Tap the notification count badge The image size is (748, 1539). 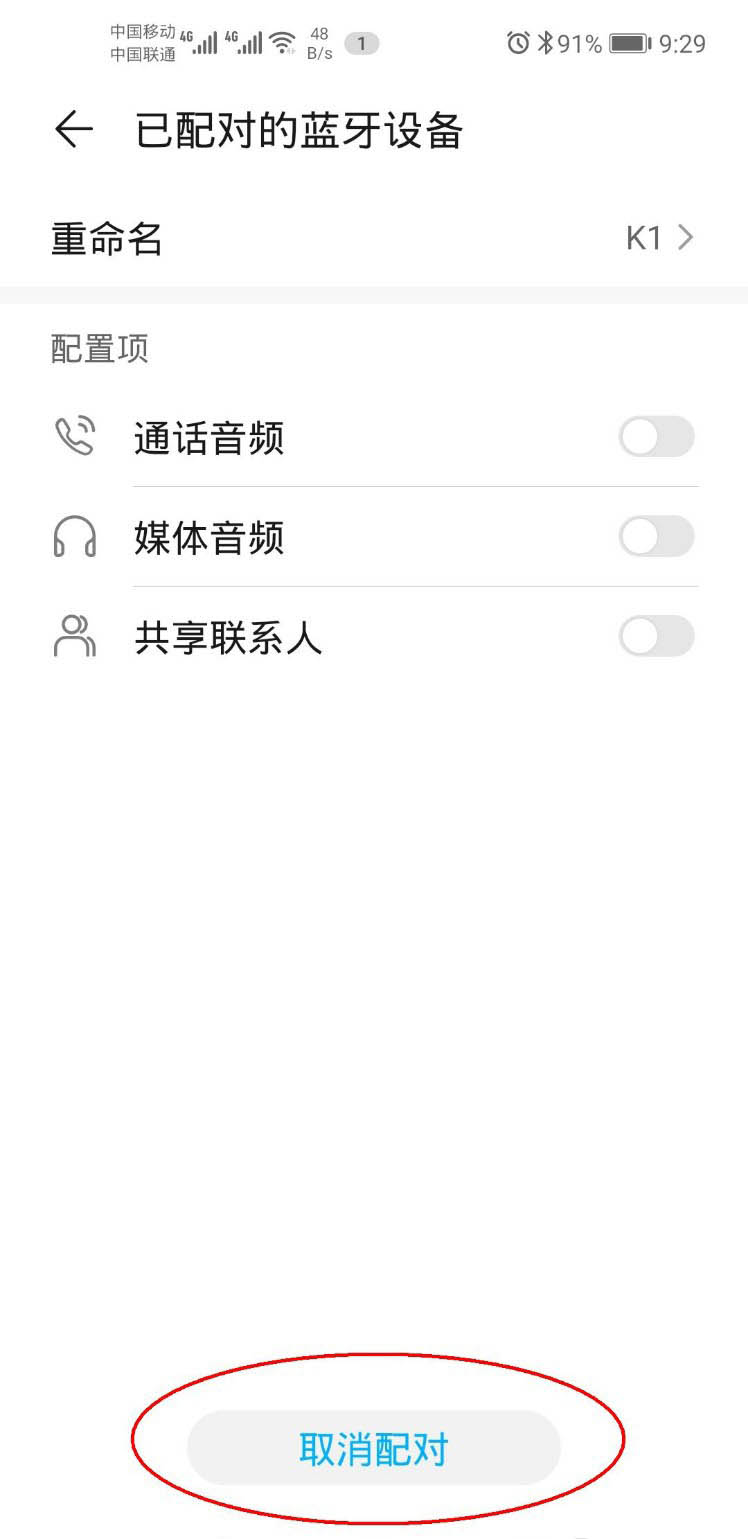pos(362,43)
